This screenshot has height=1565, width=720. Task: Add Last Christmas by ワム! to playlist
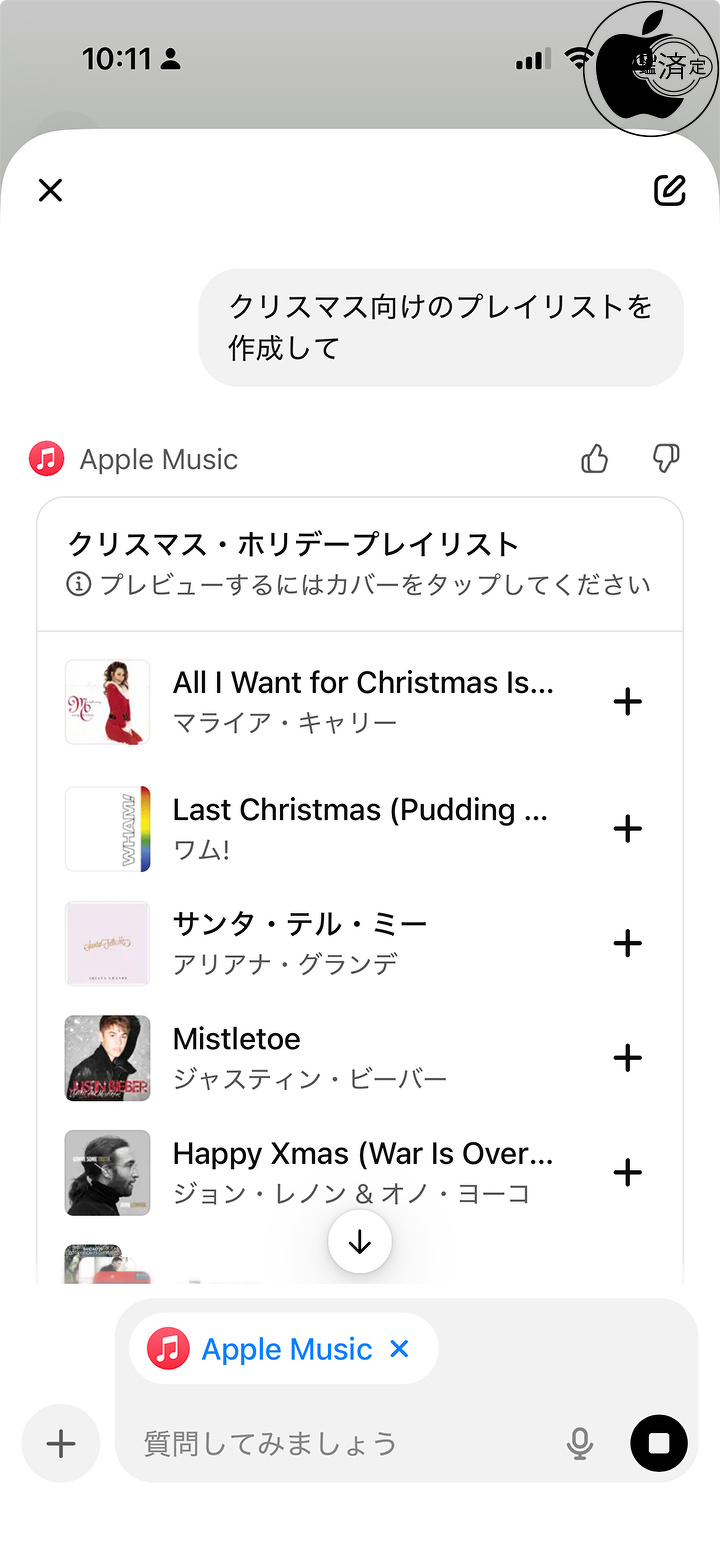click(x=627, y=829)
